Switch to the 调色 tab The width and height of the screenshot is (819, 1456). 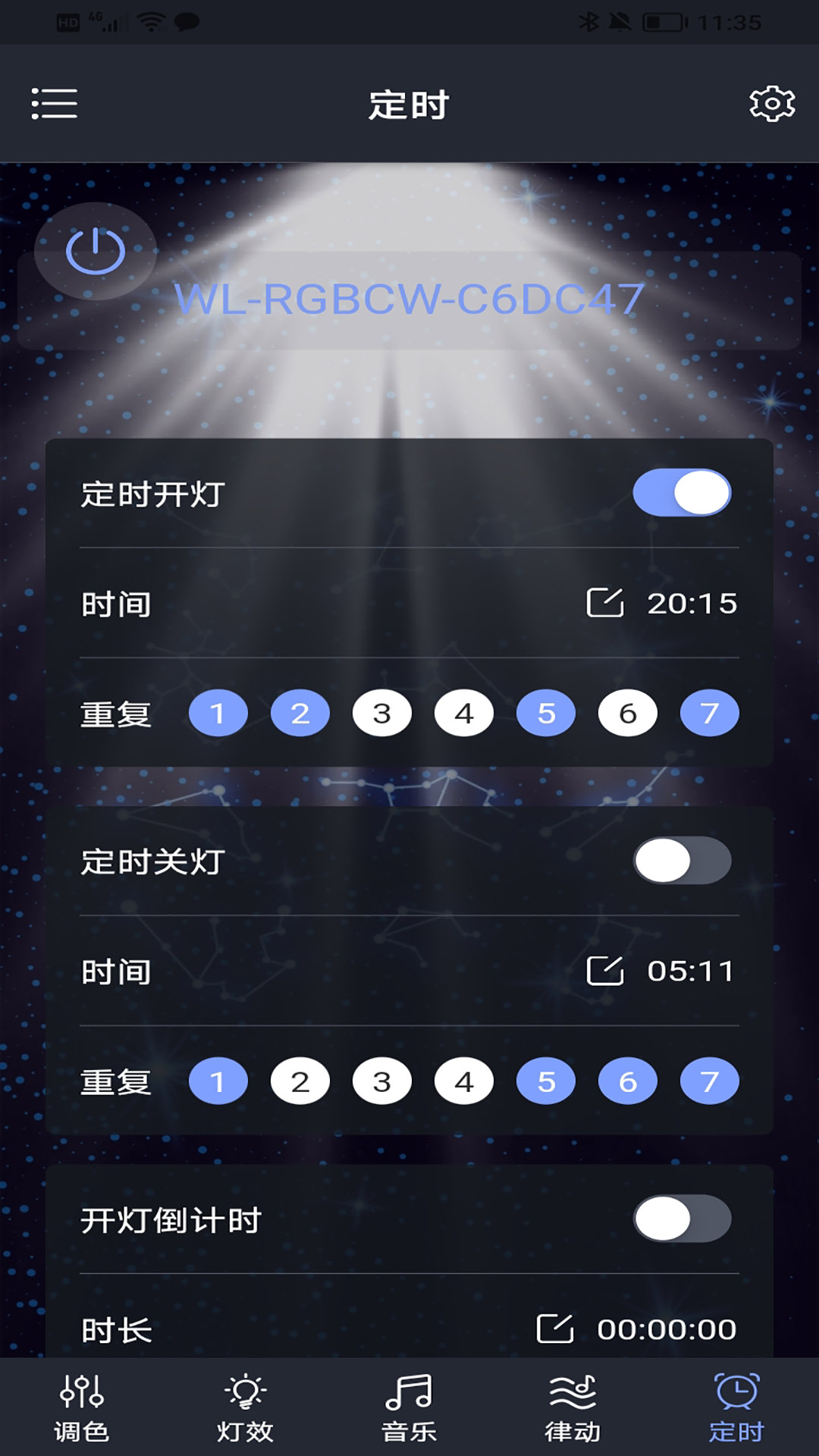click(82, 1408)
